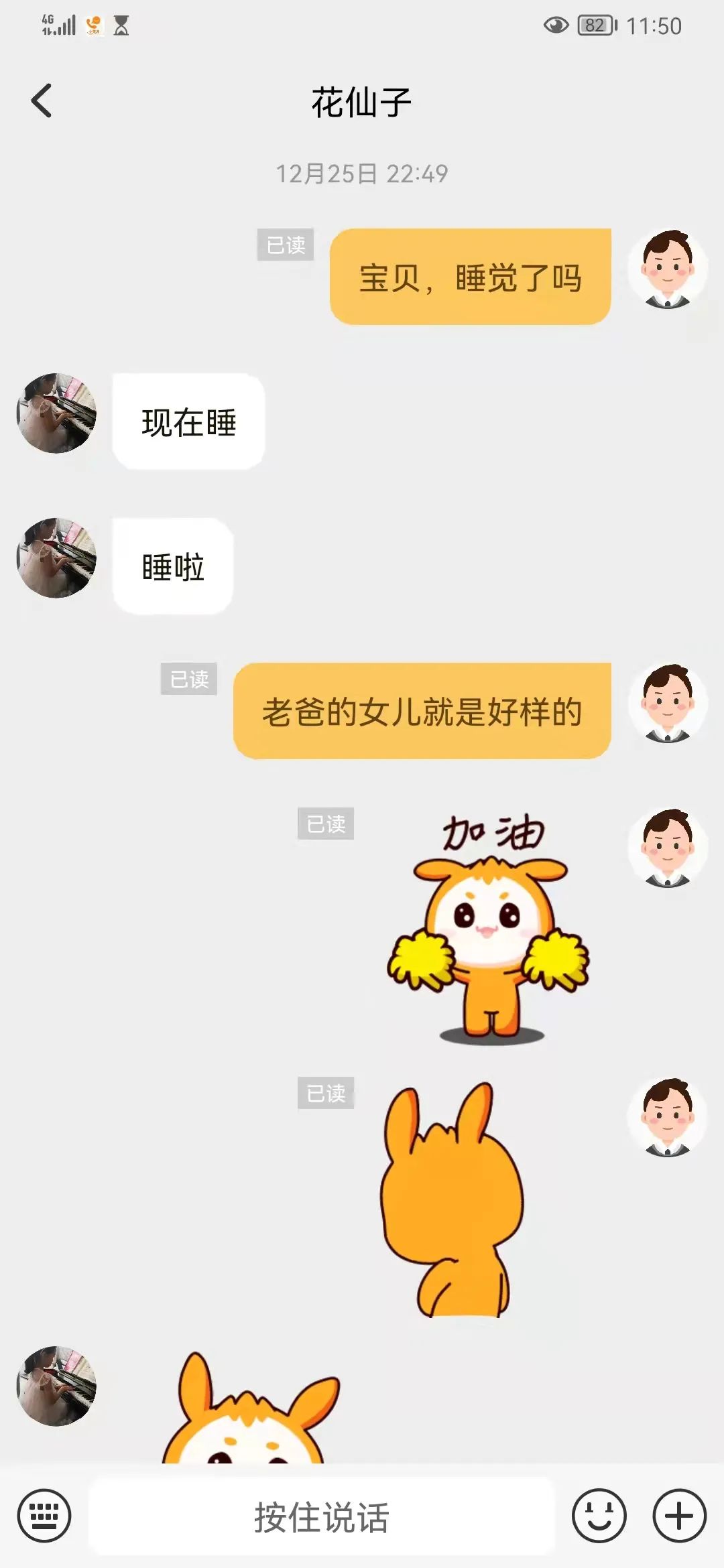The image size is (724, 1568).
Task: Go back from the 花仙子 chat
Action: tap(42, 101)
